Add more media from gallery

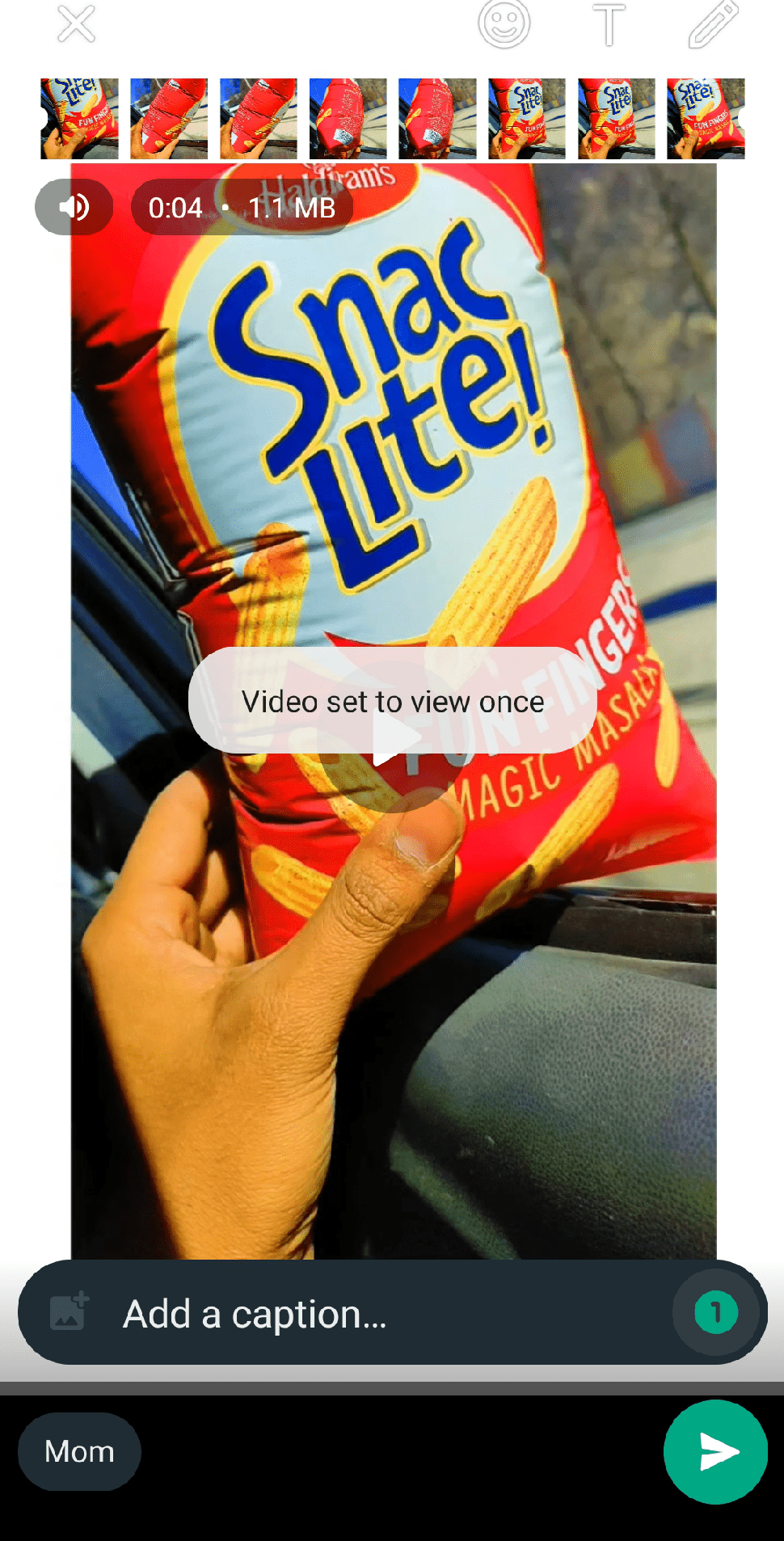click(69, 1311)
